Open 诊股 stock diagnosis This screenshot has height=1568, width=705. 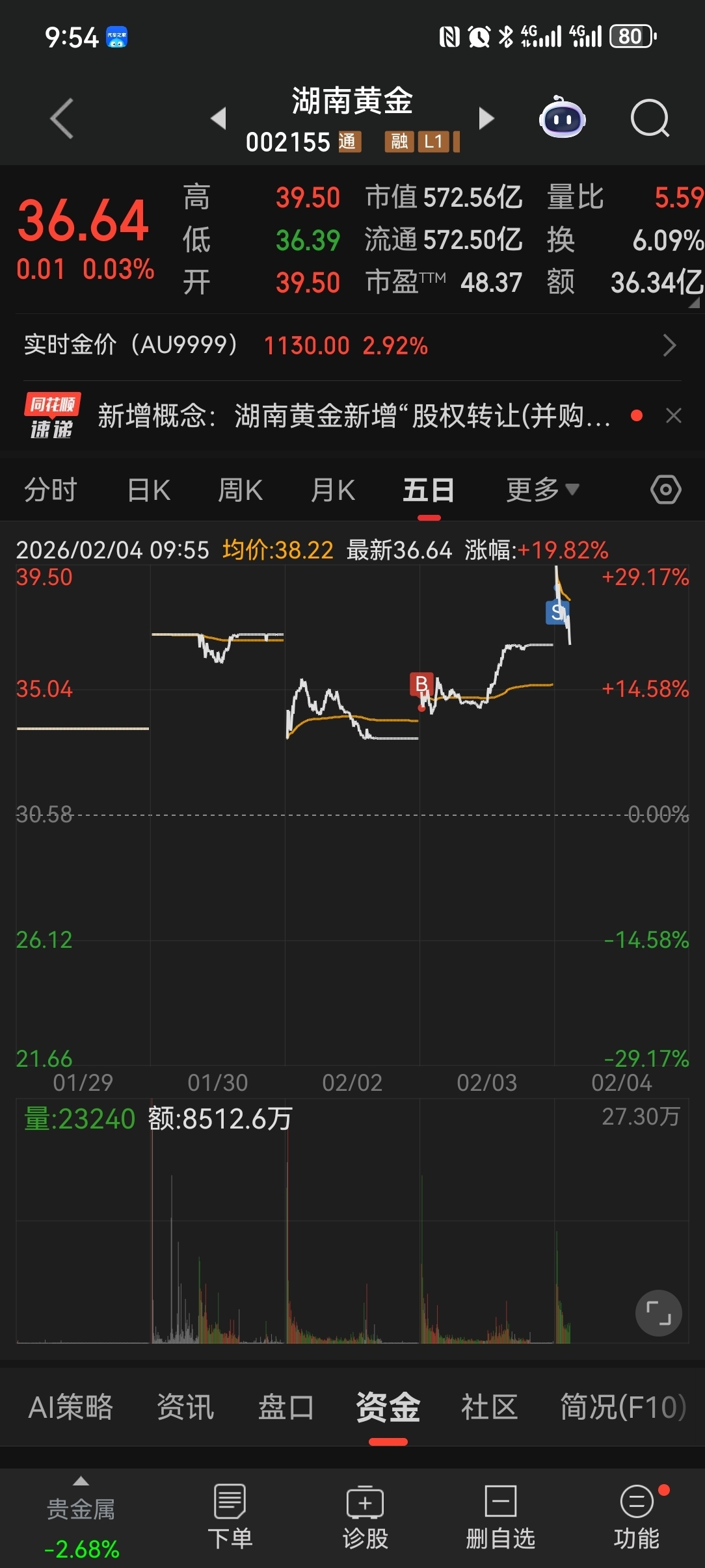click(366, 1517)
